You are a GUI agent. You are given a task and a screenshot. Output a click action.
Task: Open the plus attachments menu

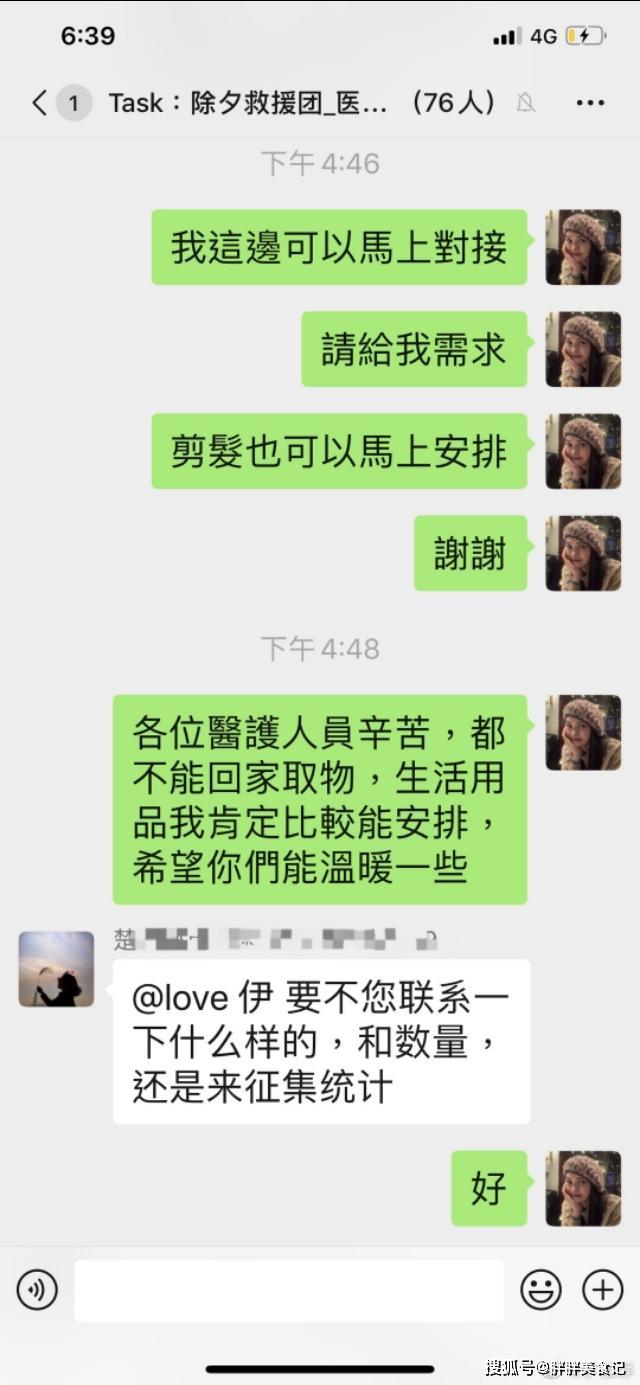pos(603,1290)
